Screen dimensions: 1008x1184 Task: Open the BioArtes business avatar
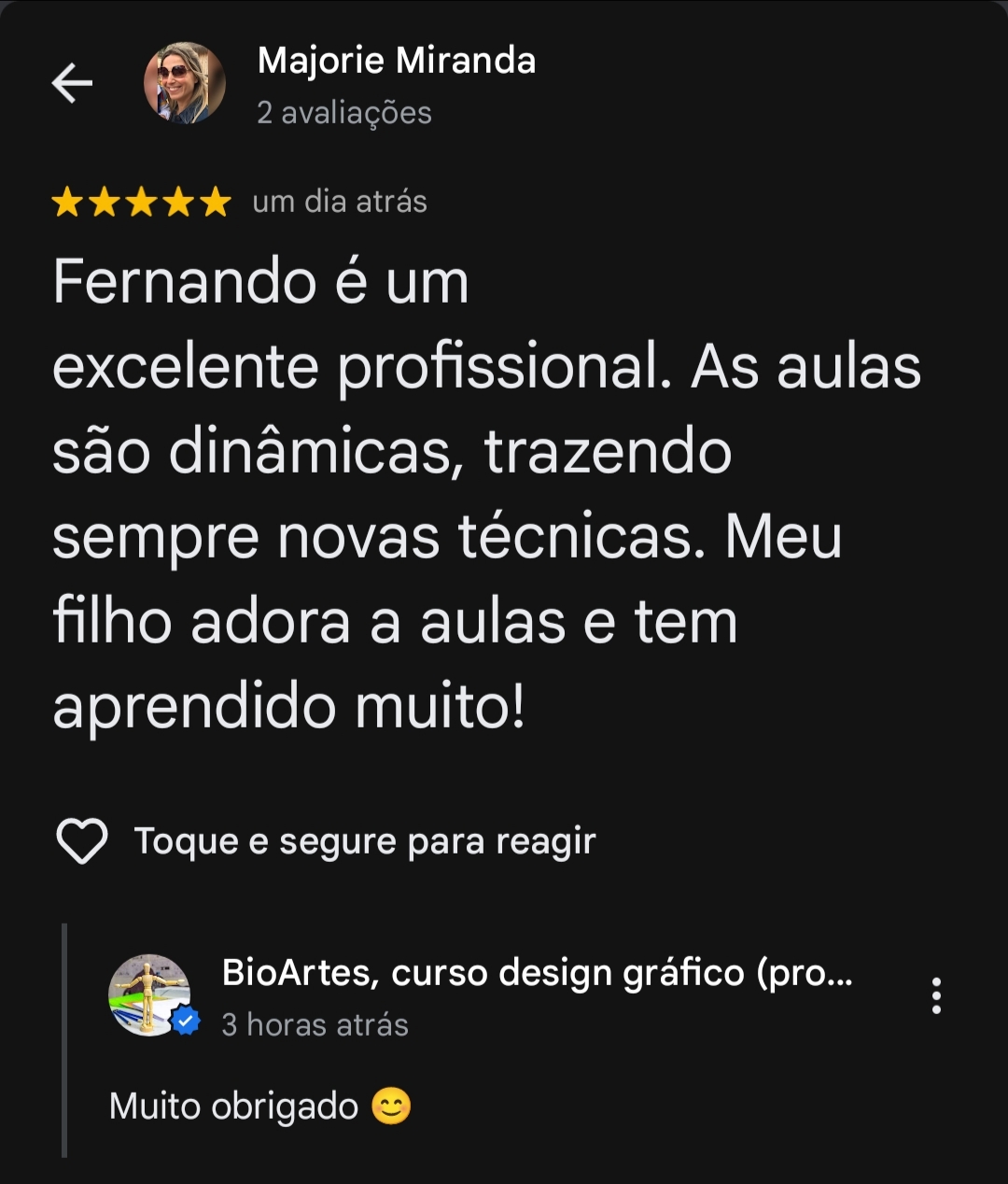(x=149, y=994)
